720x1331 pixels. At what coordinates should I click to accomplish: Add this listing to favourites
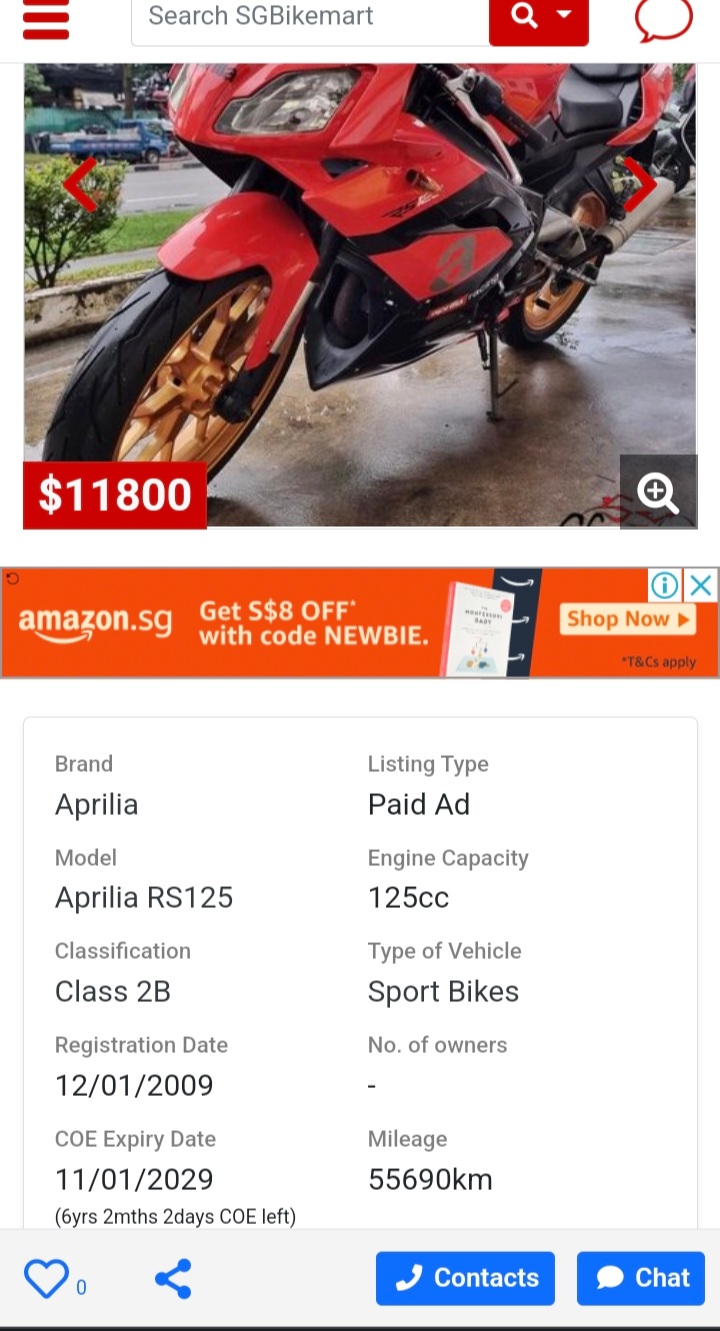(x=46, y=1279)
